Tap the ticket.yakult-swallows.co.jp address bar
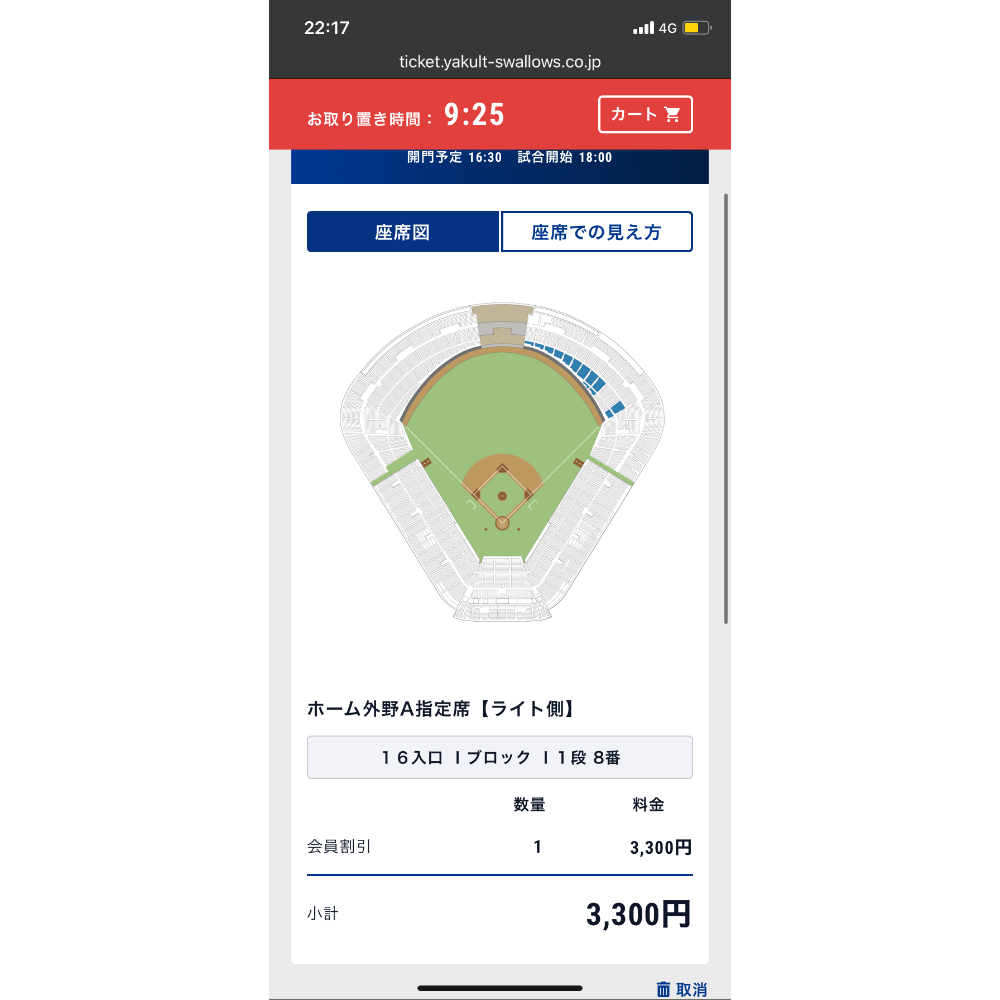 point(500,62)
